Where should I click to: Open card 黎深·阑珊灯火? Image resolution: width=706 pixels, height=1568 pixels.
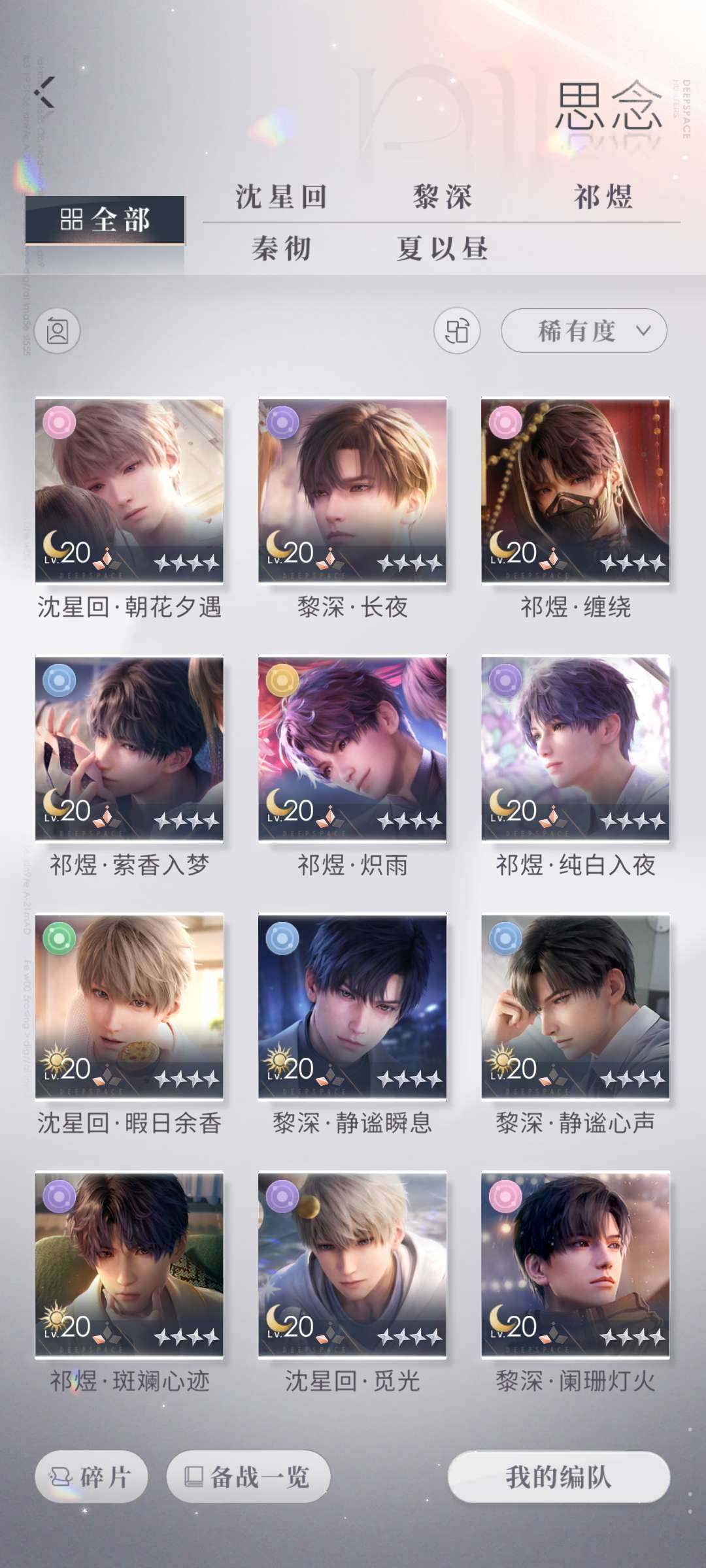point(575,1265)
